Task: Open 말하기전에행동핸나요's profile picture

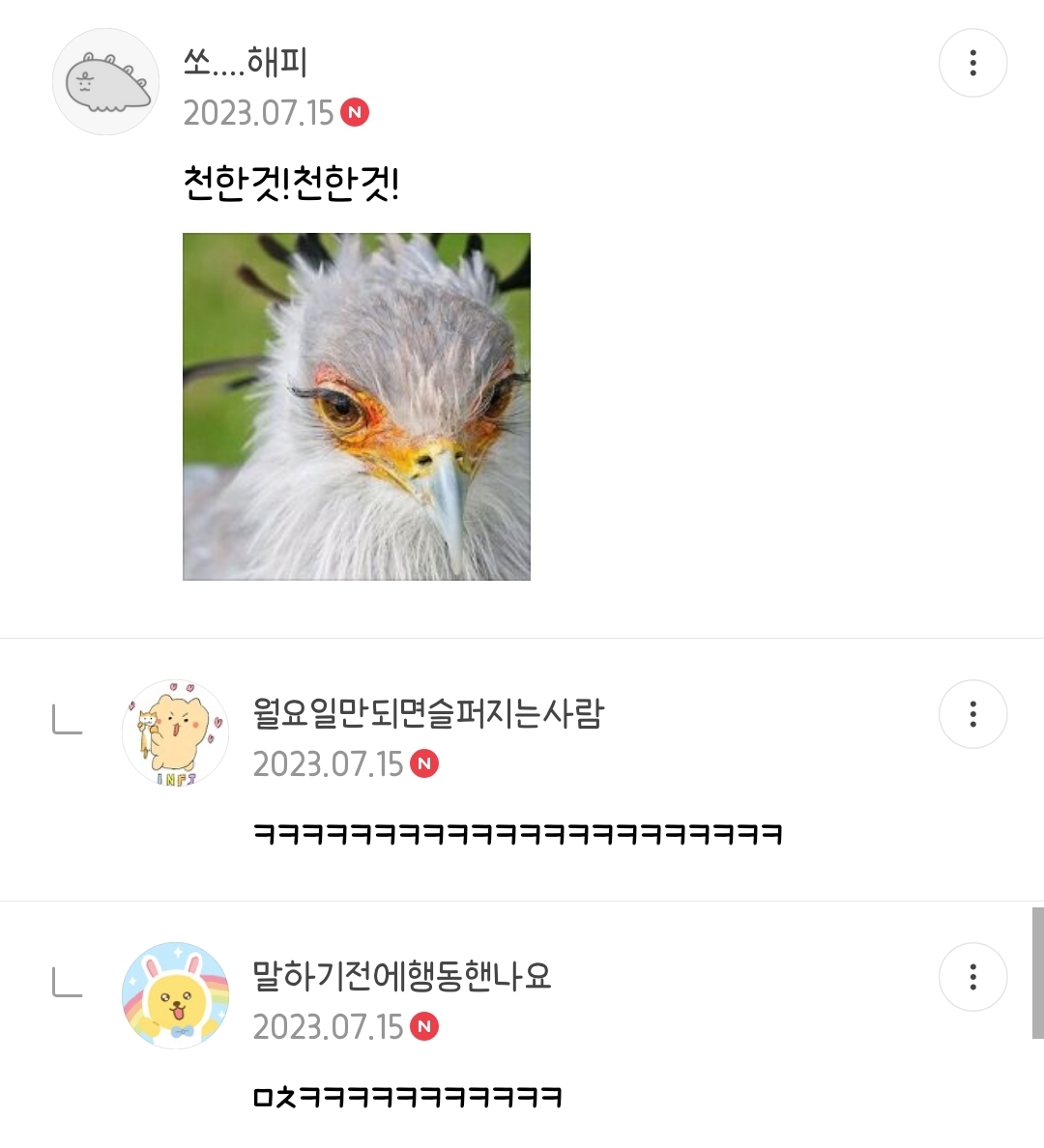Action: click(x=175, y=994)
